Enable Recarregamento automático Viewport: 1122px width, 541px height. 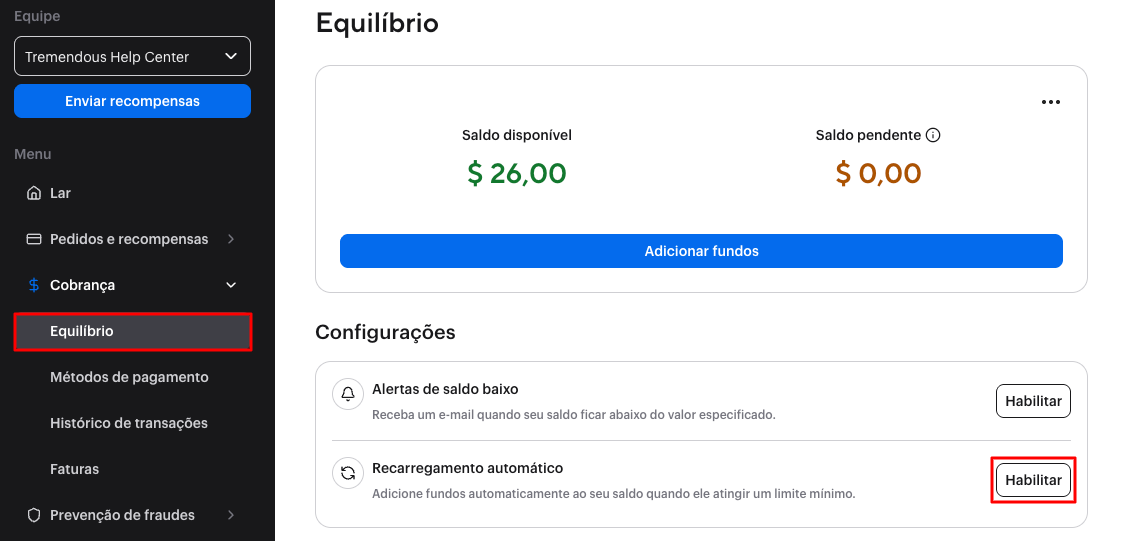1033,480
